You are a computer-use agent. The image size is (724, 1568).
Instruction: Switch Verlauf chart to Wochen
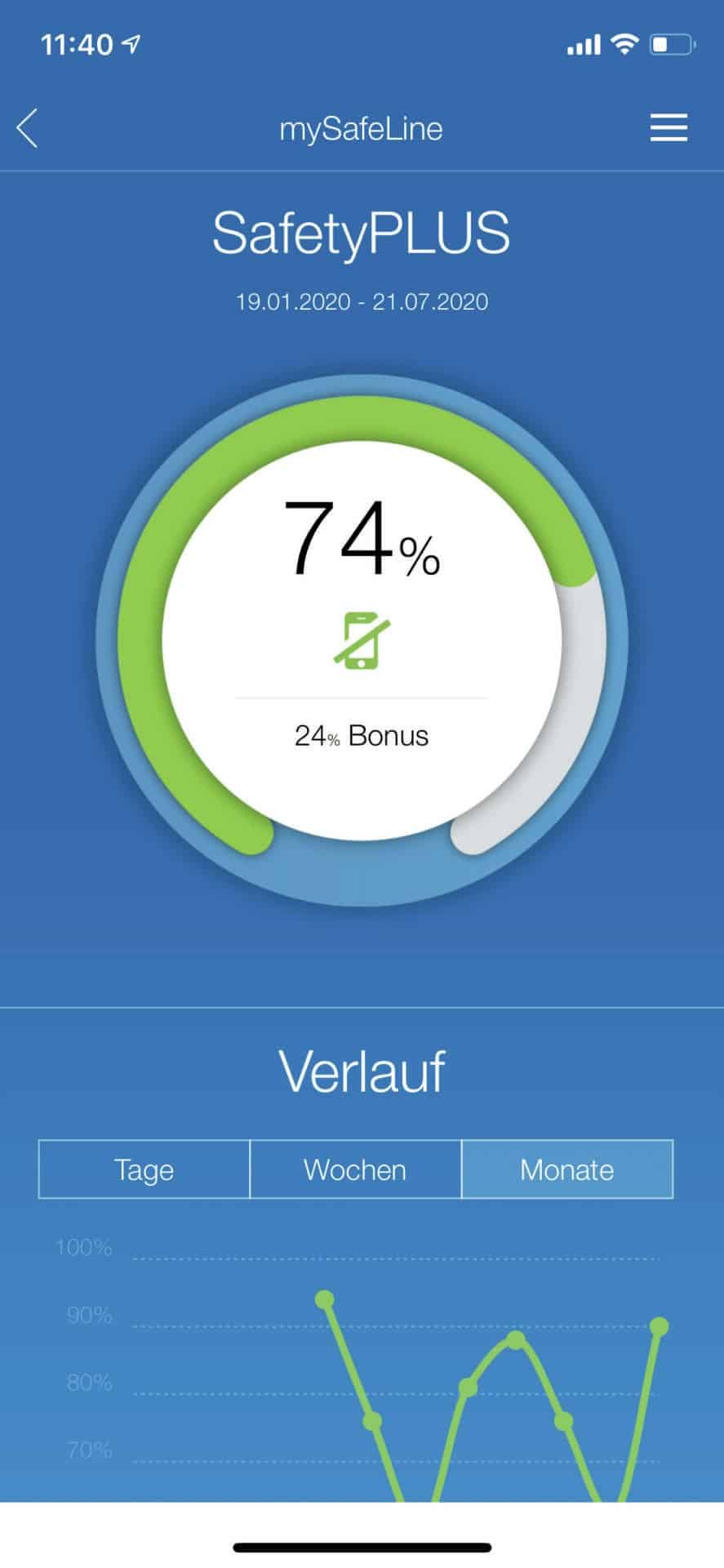point(355,1169)
